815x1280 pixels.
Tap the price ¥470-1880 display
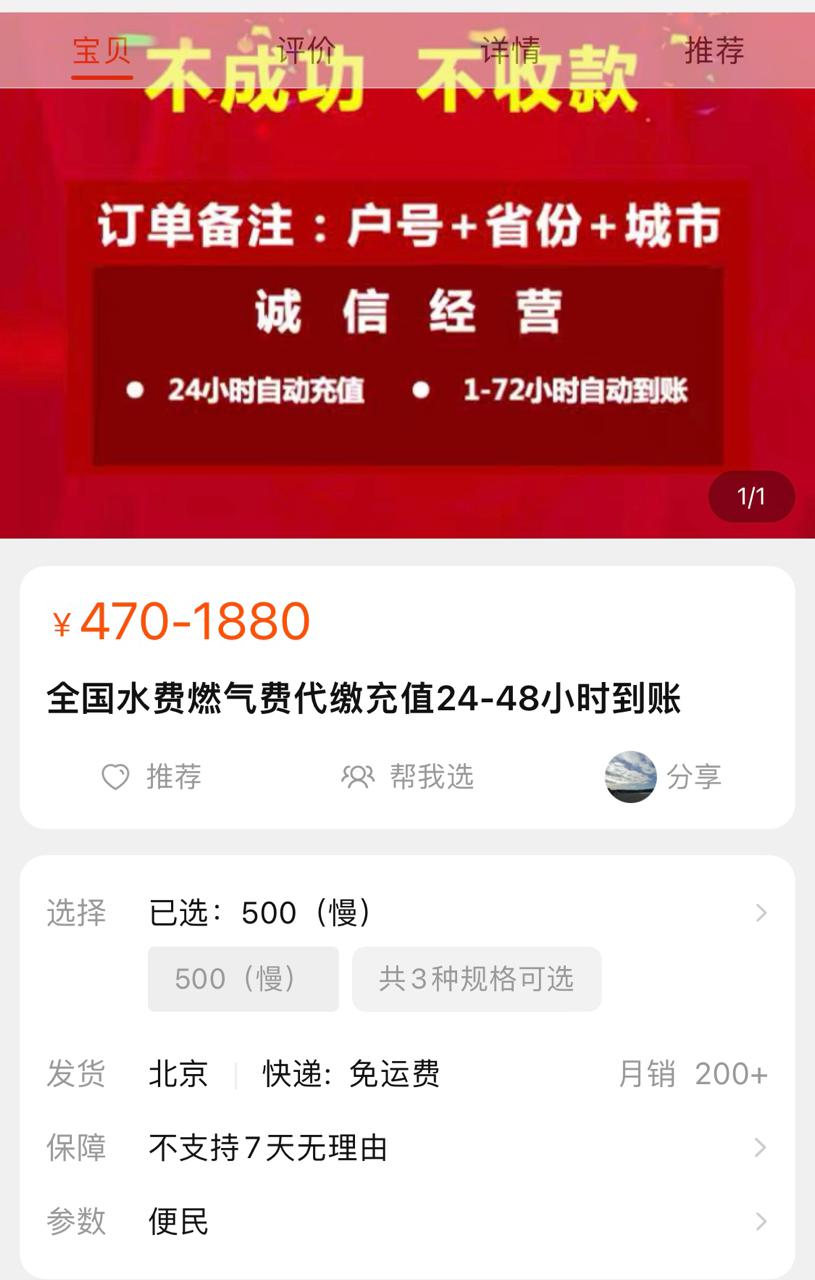coord(180,620)
